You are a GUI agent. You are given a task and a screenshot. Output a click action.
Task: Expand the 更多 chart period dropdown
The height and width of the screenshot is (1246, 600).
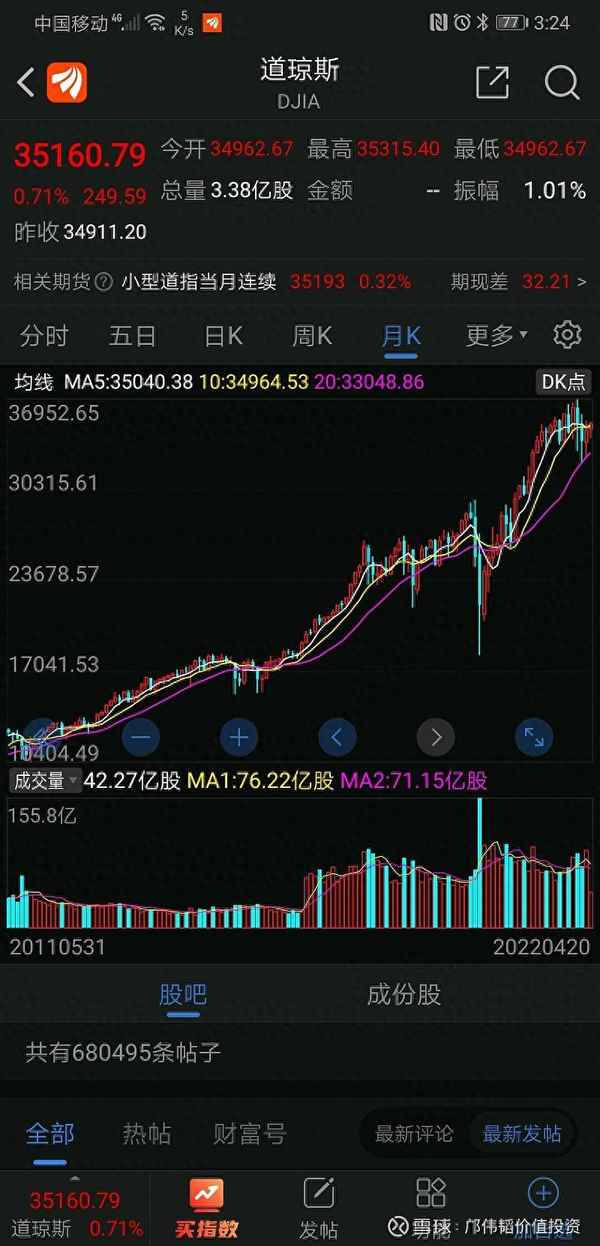(x=496, y=335)
